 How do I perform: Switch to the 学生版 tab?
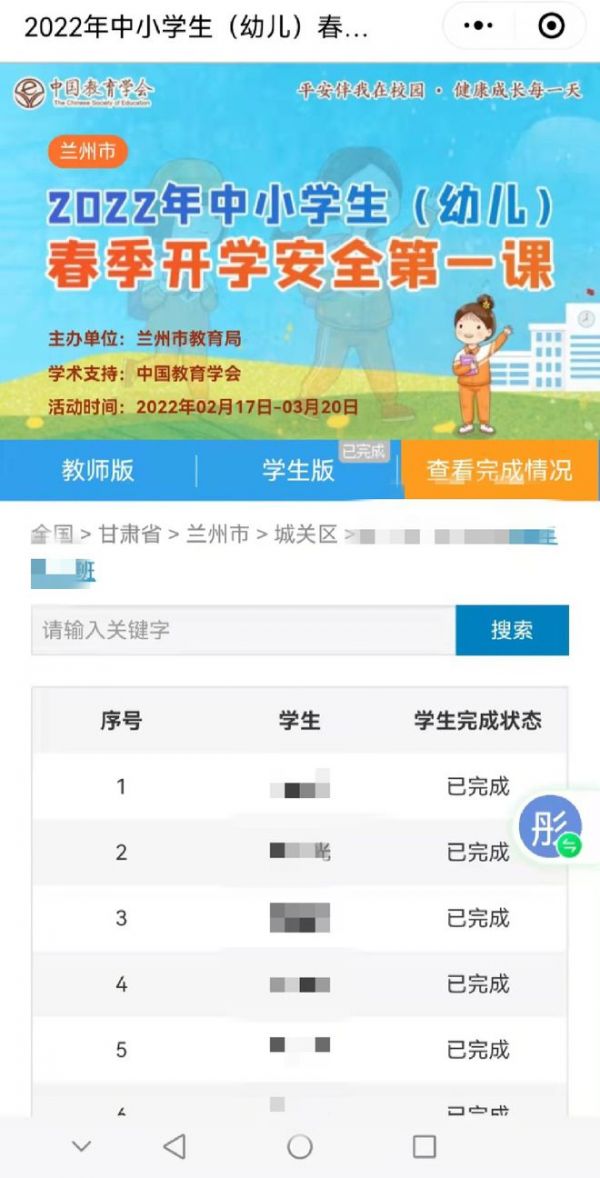[x=298, y=470]
